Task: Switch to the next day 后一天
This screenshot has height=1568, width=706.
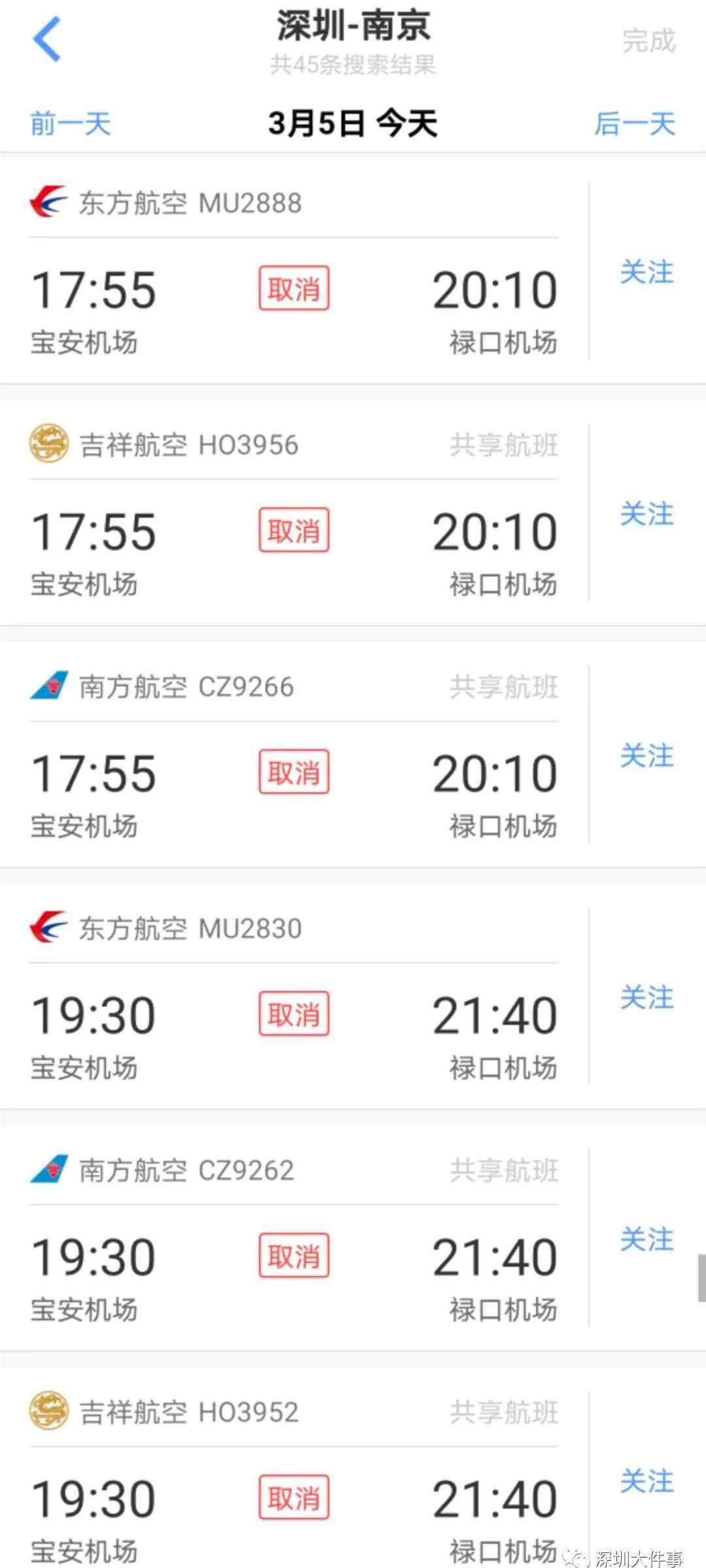Action: (634, 124)
